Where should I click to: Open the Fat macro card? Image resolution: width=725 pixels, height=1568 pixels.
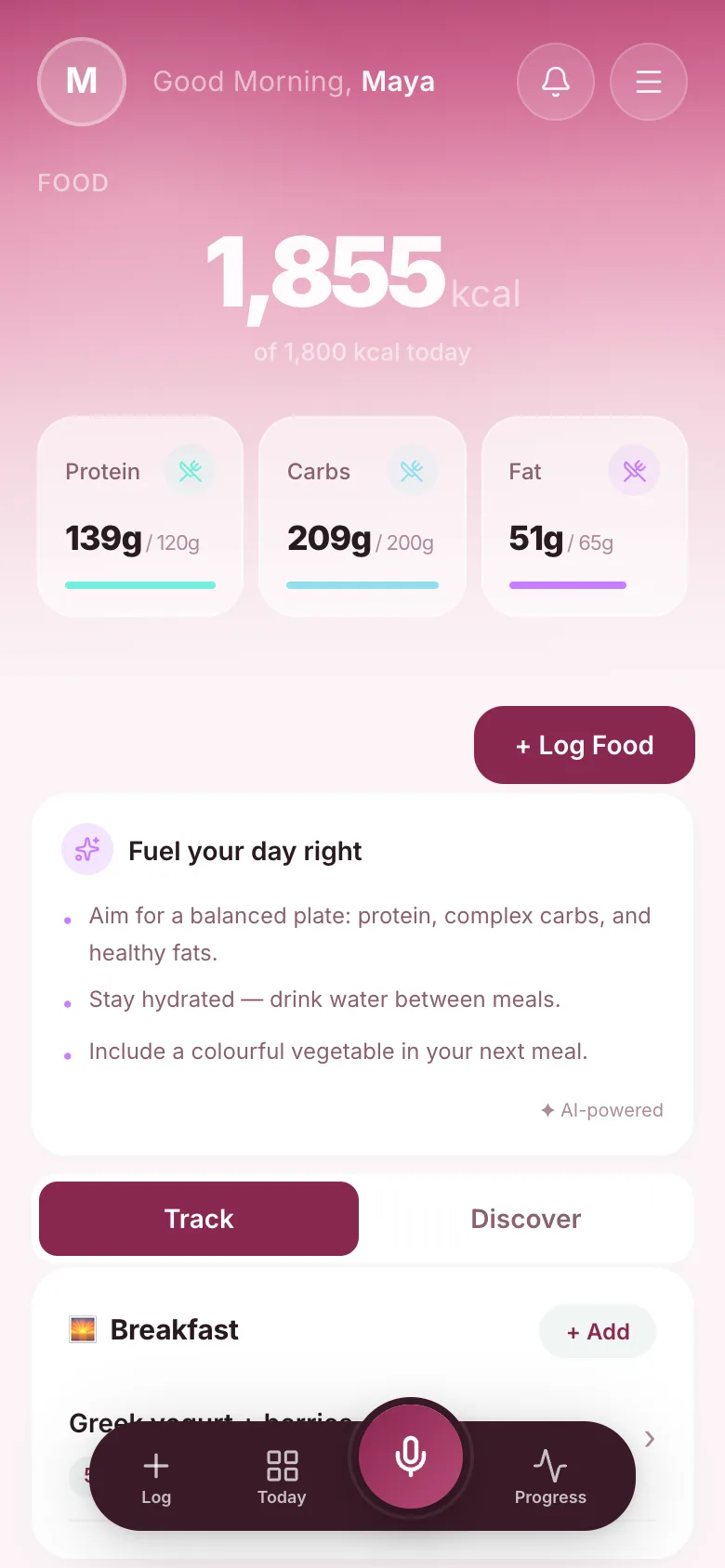(585, 516)
